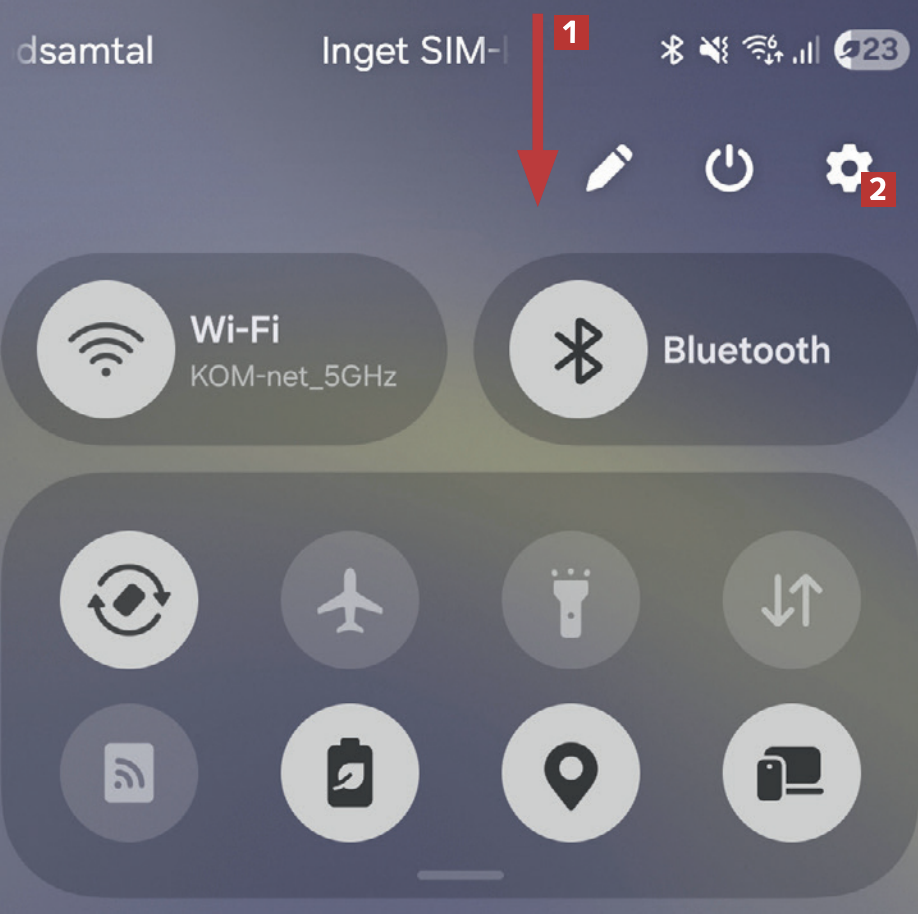Image resolution: width=918 pixels, height=914 pixels.
Task: Open the quick settings edit pencil
Action: (610, 168)
